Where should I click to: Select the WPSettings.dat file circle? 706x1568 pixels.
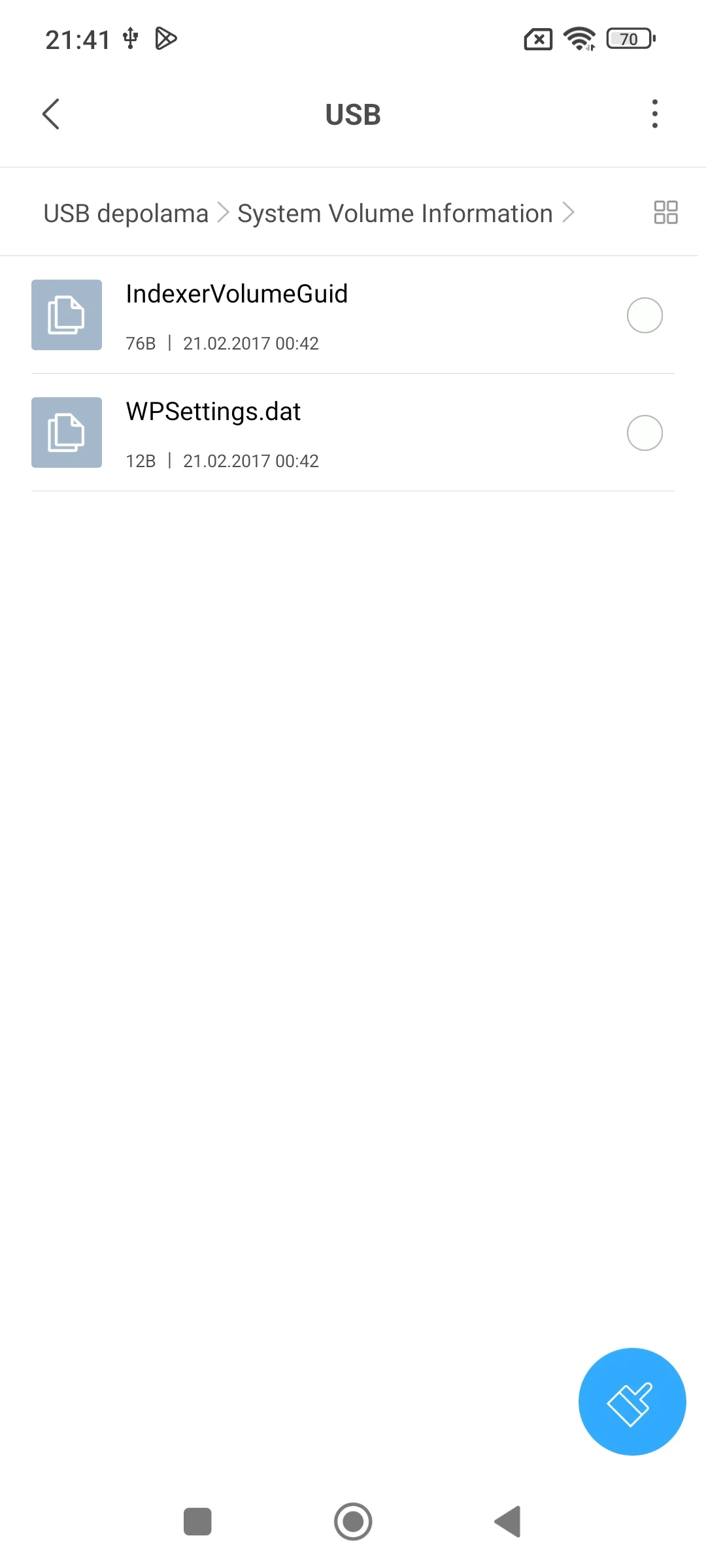(x=645, y=433)
